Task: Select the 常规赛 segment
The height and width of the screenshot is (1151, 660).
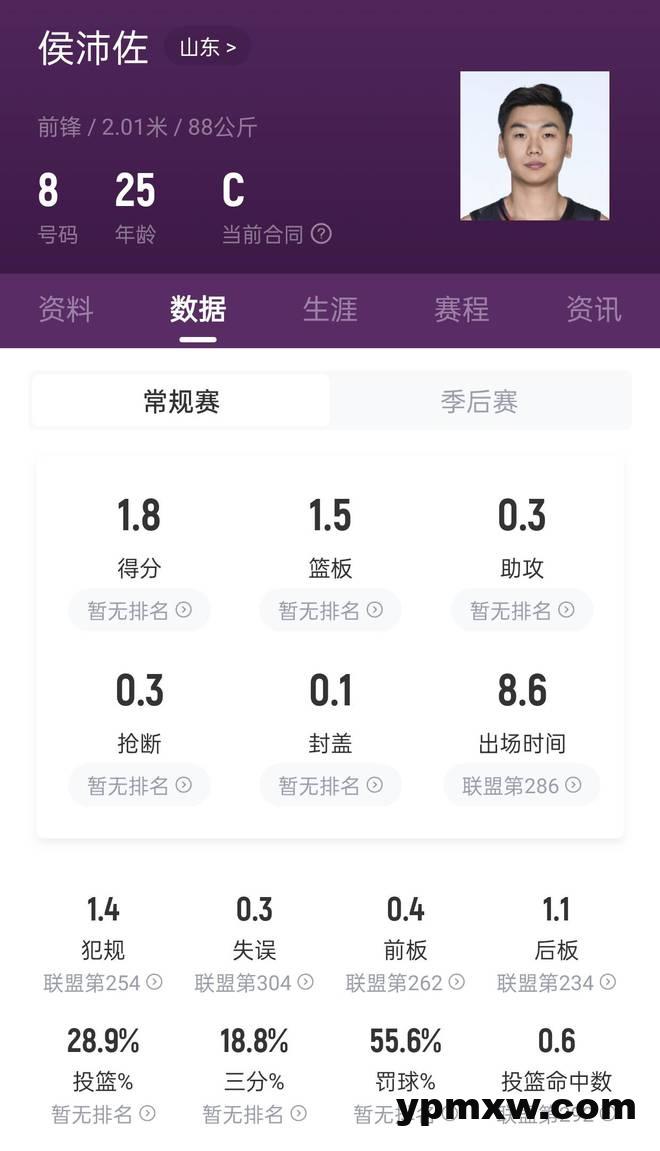Action: click(x=181, y=401)
